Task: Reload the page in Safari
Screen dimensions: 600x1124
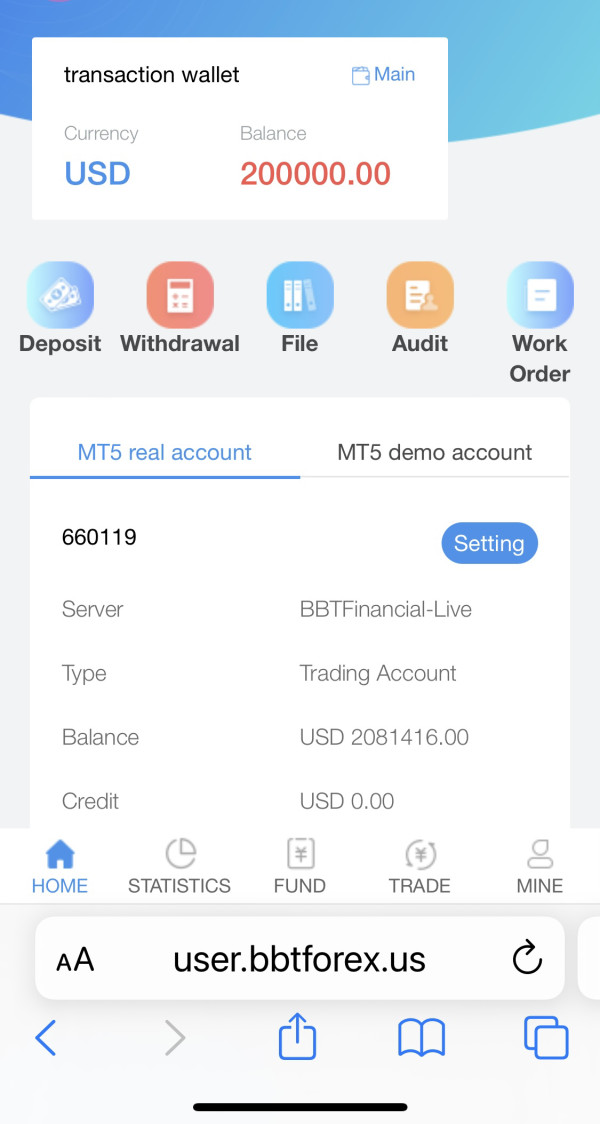Action: [528, 958]
